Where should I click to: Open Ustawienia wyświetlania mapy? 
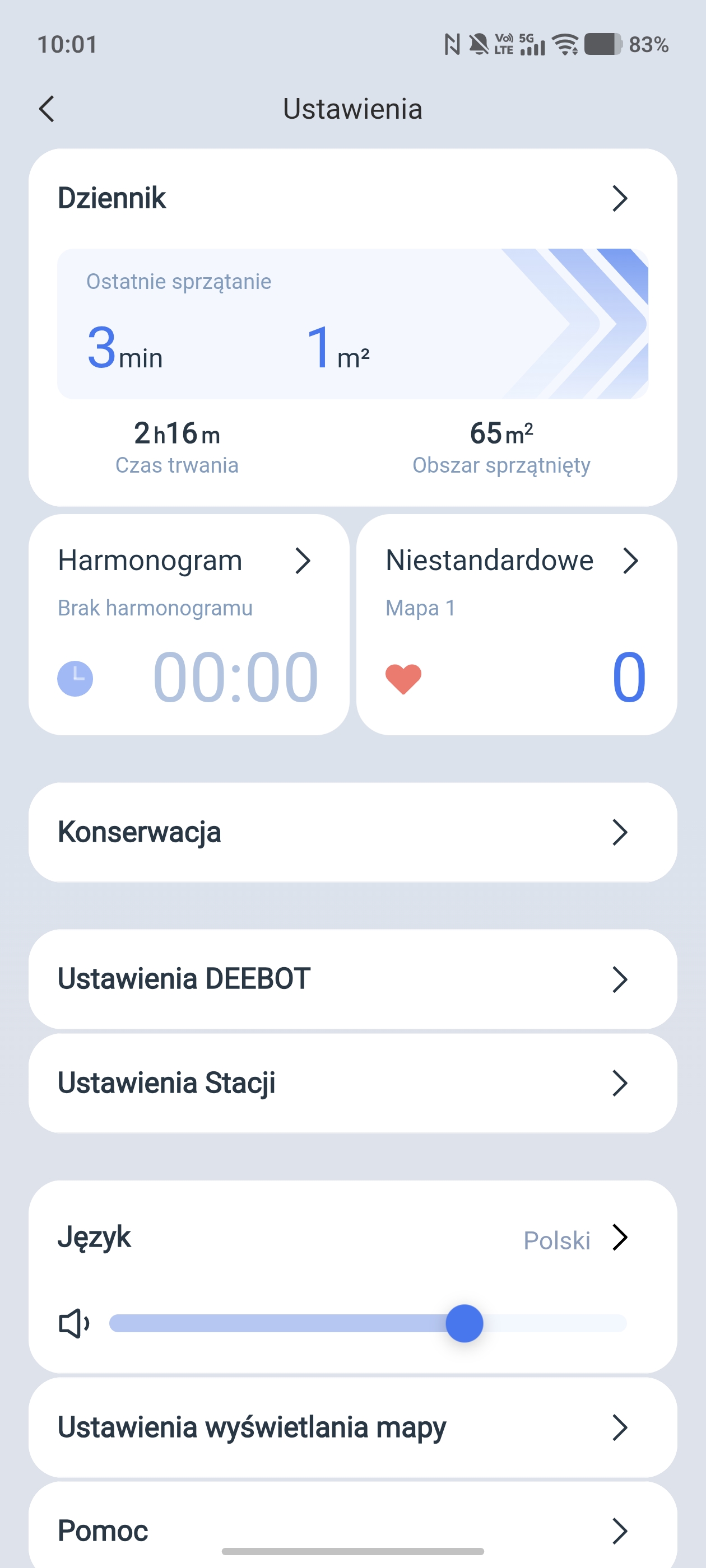(352, 1427)
